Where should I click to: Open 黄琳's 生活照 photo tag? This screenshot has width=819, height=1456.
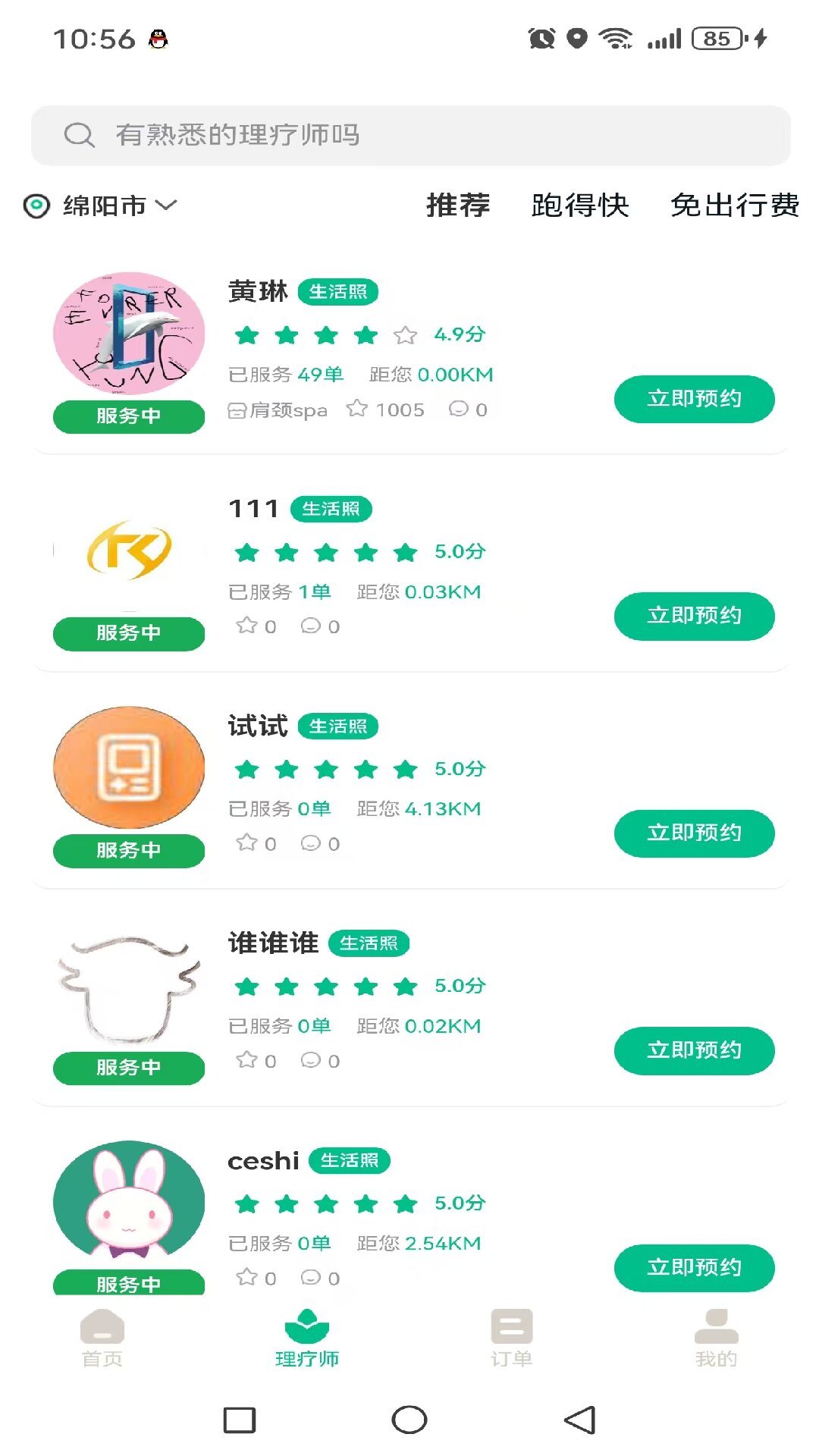[340, 291]
